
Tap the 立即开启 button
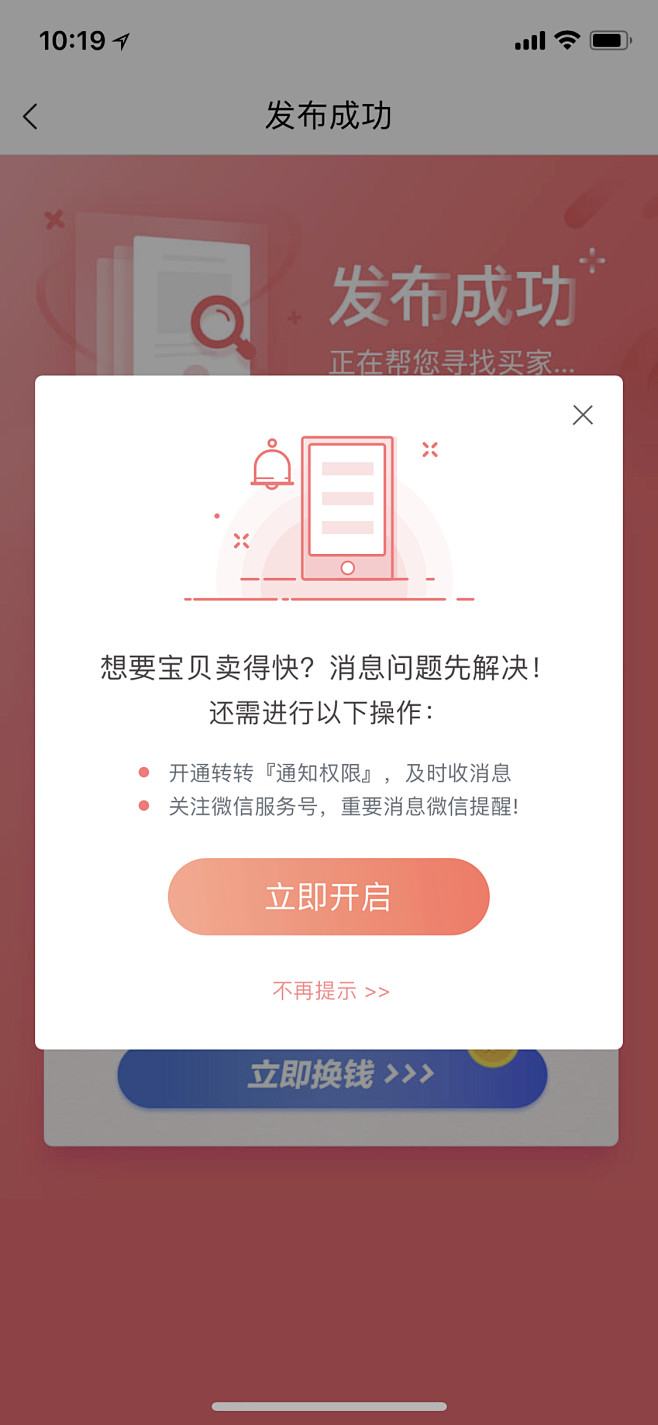[328, 896]
